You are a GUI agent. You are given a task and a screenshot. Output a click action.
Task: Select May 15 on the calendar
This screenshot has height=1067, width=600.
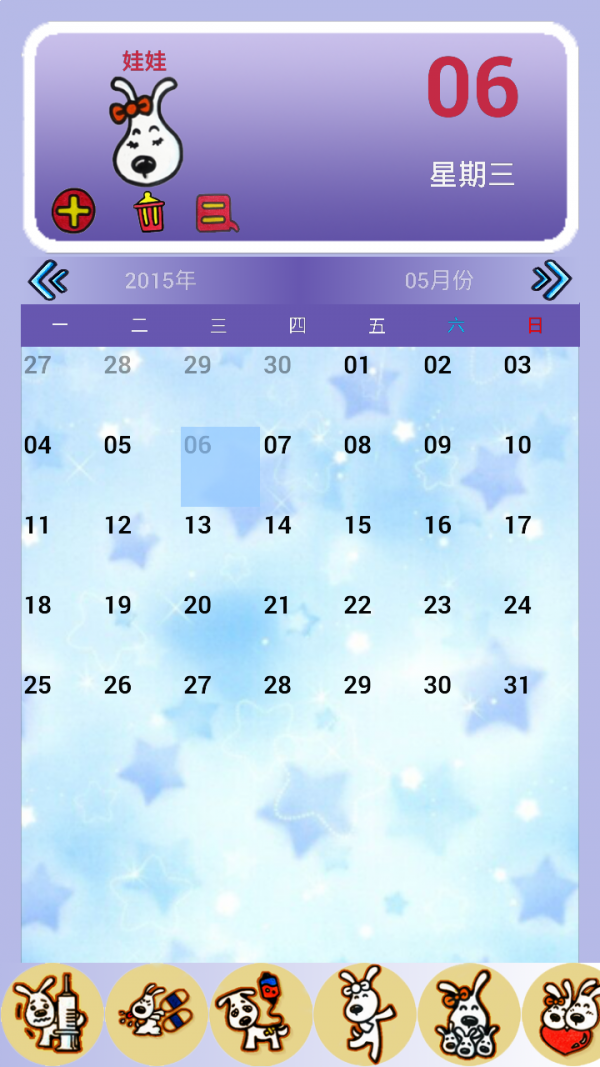pos(357,525)
